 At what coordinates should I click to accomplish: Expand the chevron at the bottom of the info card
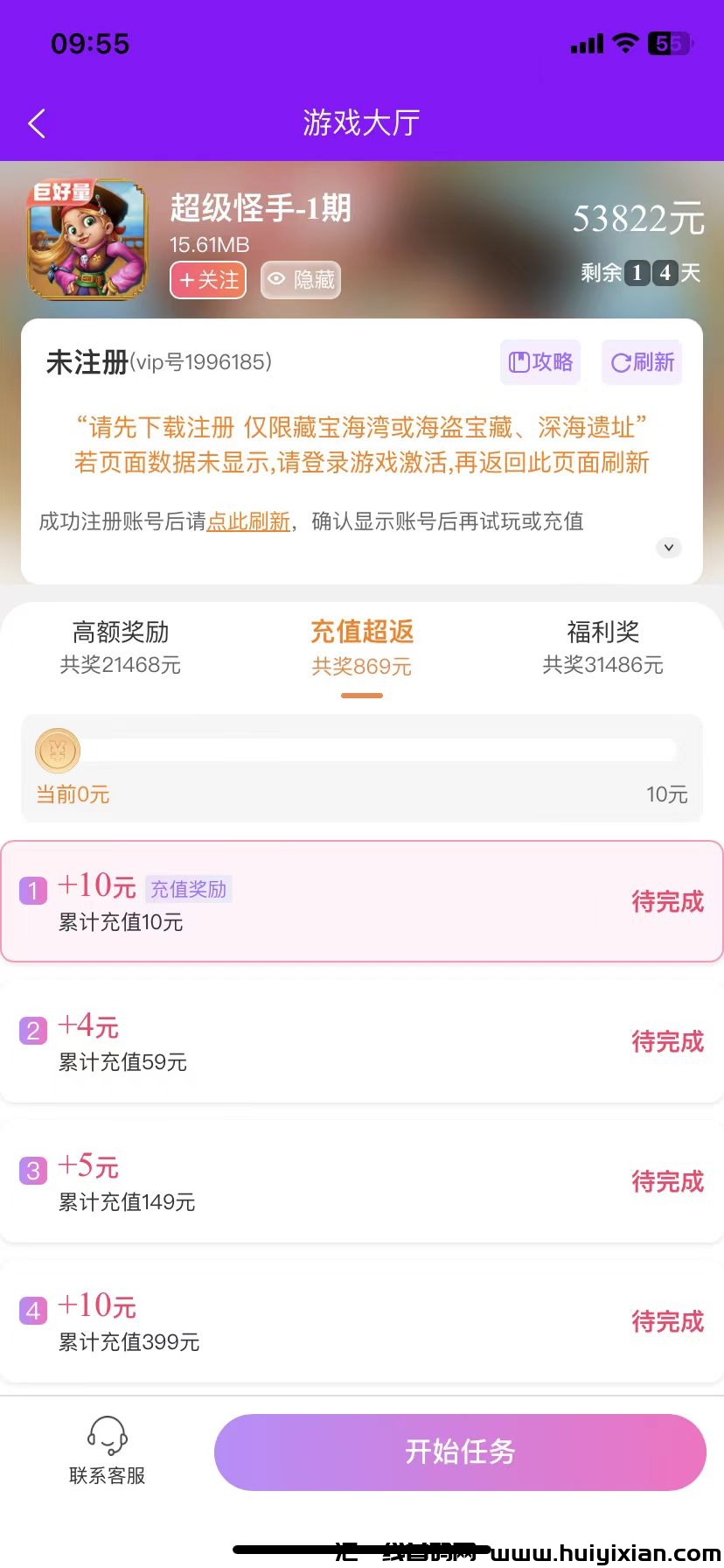tap(668, 547)
